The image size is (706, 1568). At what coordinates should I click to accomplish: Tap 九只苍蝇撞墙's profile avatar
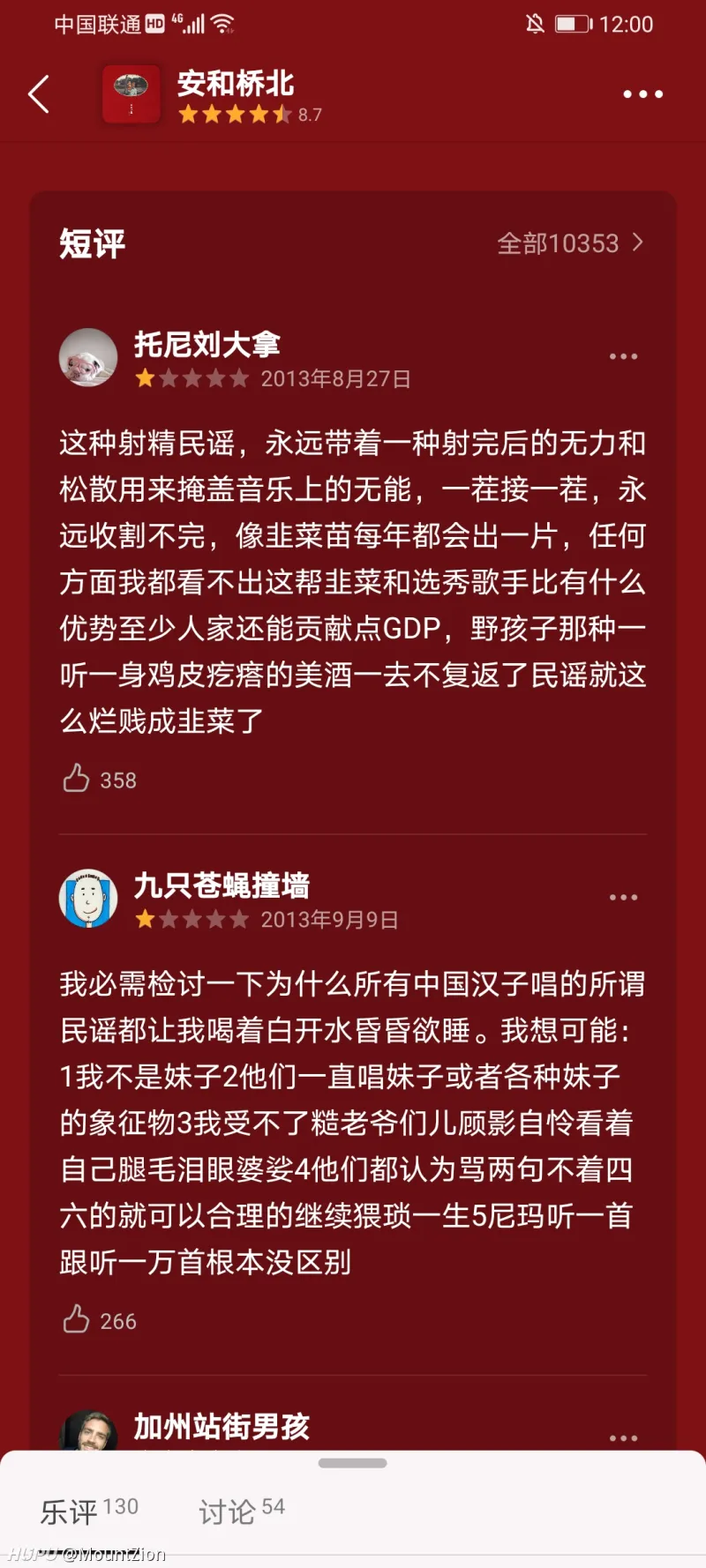click(88, 897)
